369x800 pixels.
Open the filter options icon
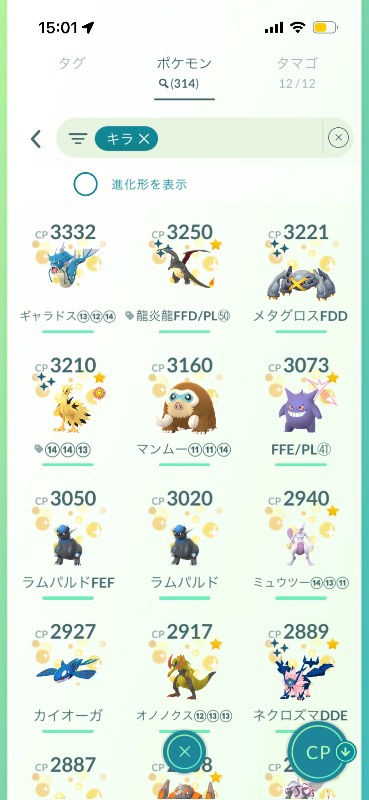(x=78, y=138)
